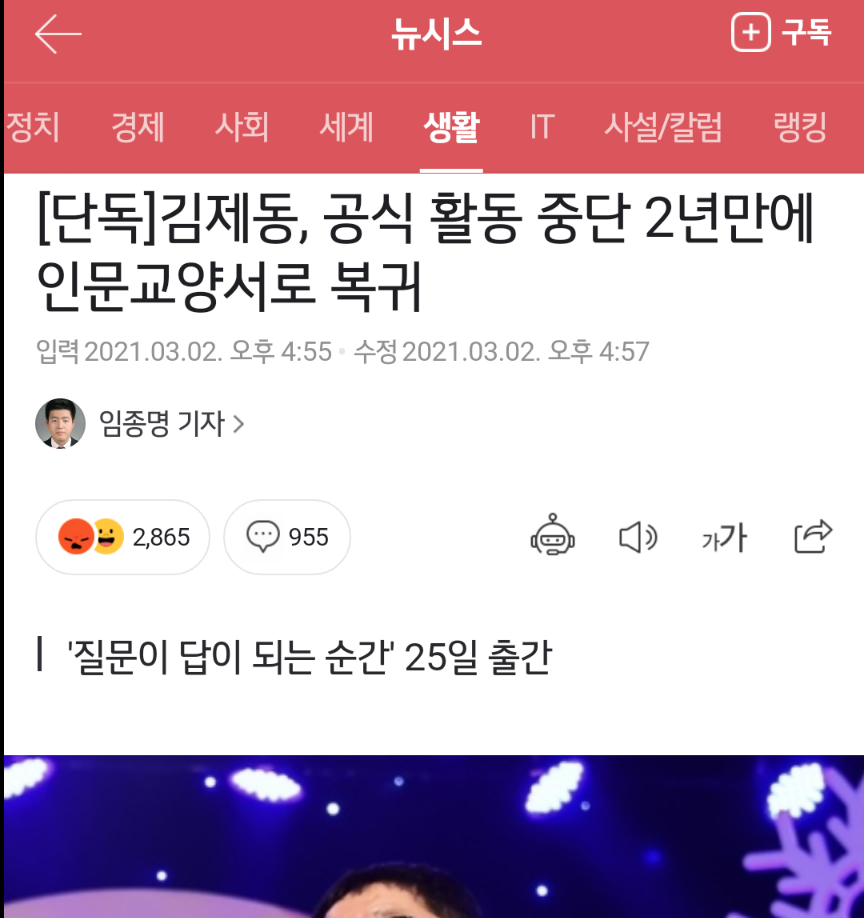The width and height of the screenshot is (864, 918).
Task: Listen to the article with speaker icon
Action: coord(637,537)
